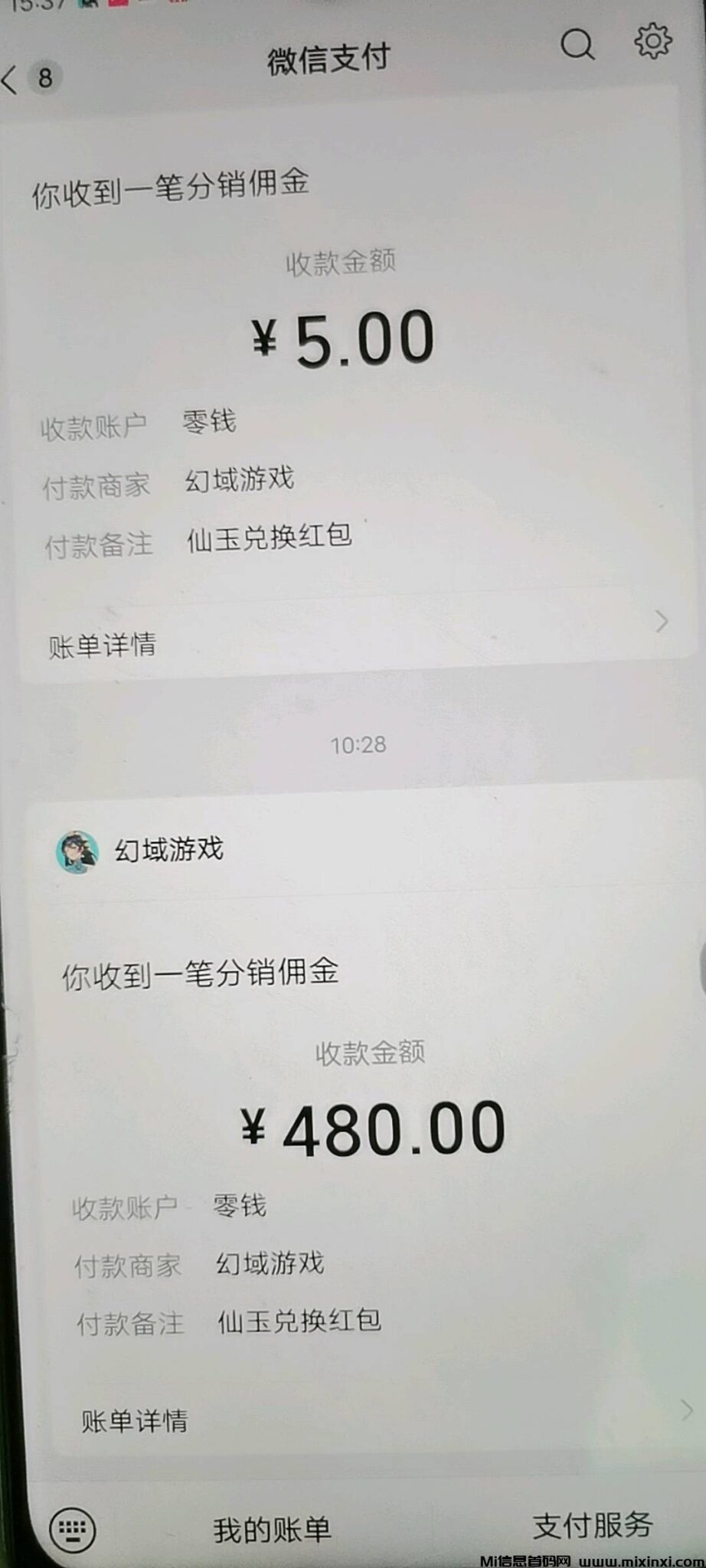Open search in 微信支付
The image size is (706, 1568).
click(577, 45)
